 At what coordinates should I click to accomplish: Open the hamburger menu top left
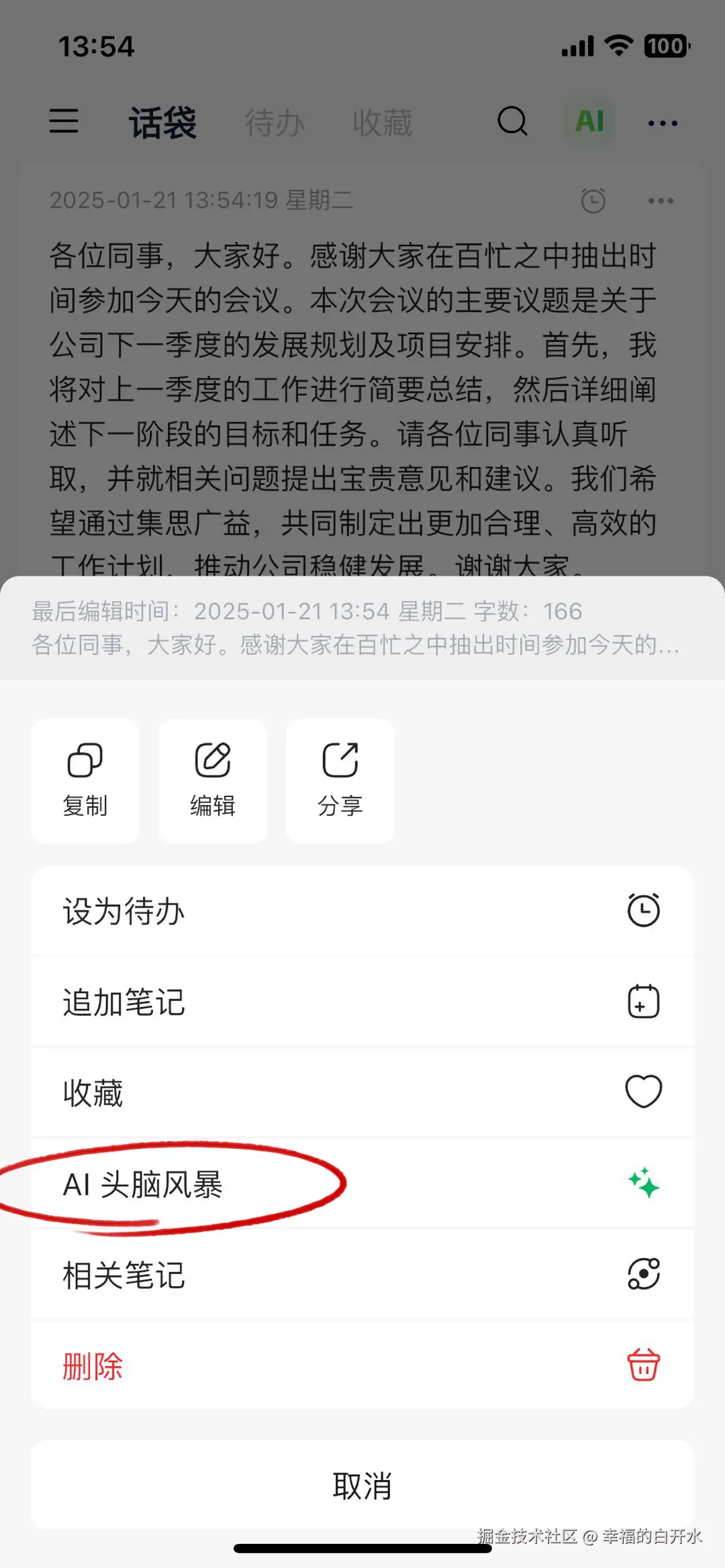64,122
